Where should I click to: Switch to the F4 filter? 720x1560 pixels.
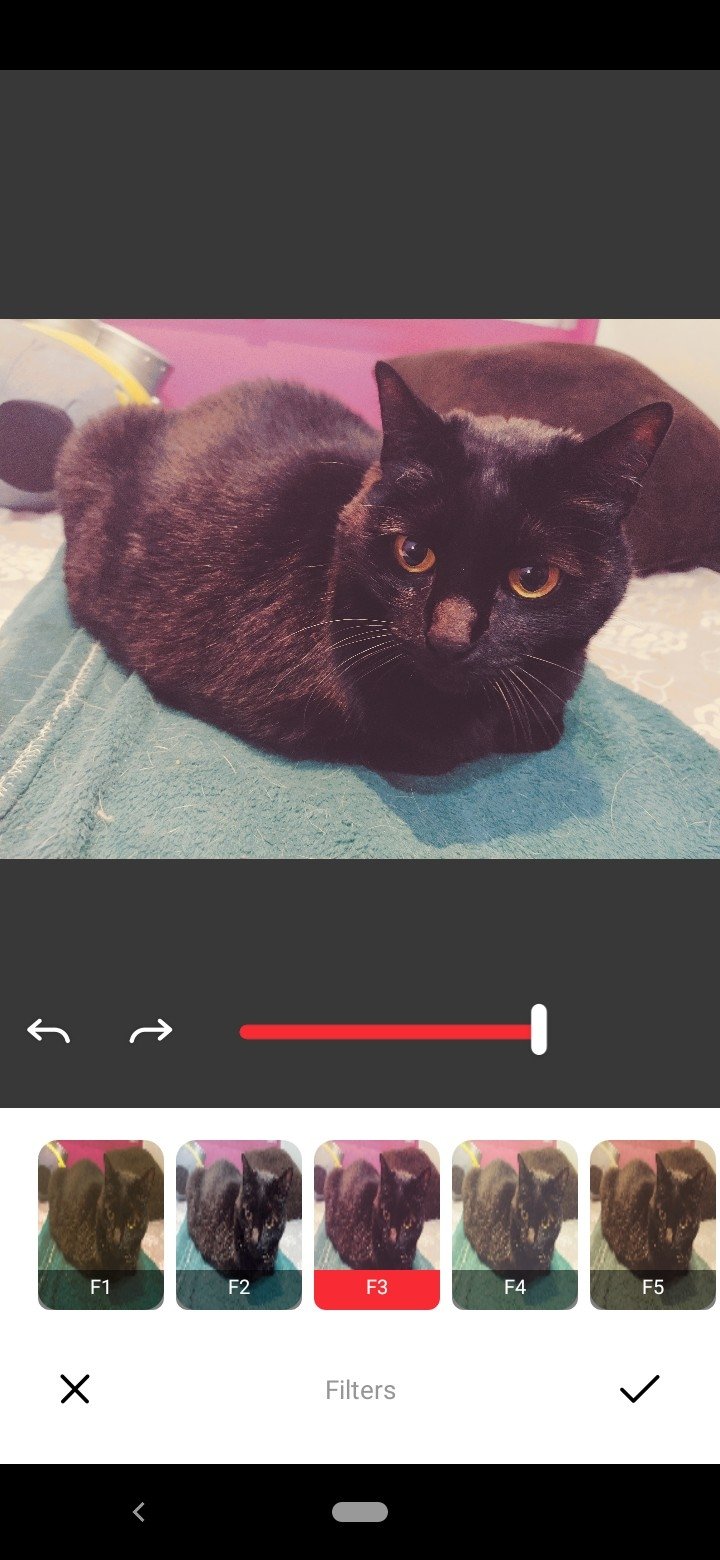coord(515,1225)
